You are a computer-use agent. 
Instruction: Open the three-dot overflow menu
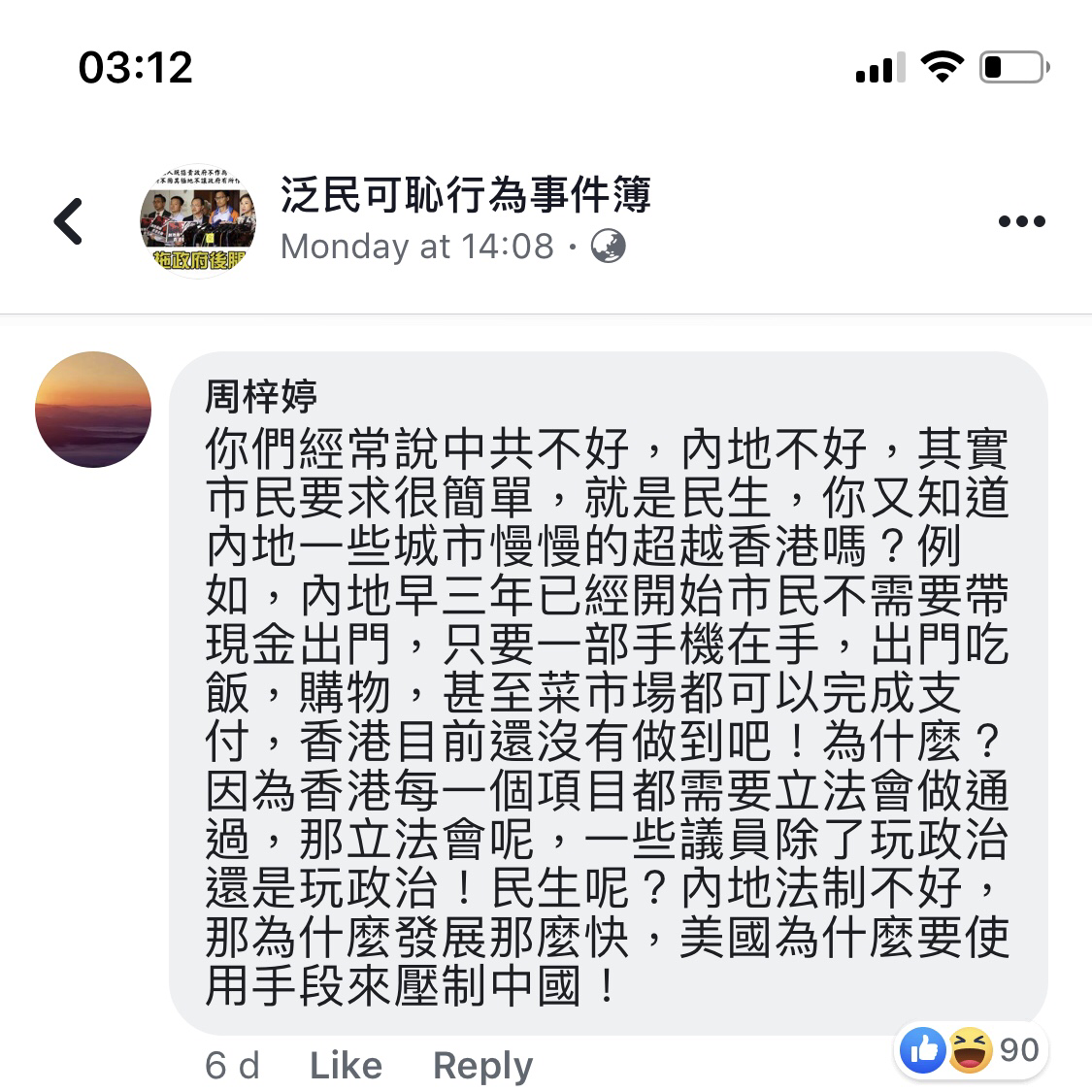1021,221
